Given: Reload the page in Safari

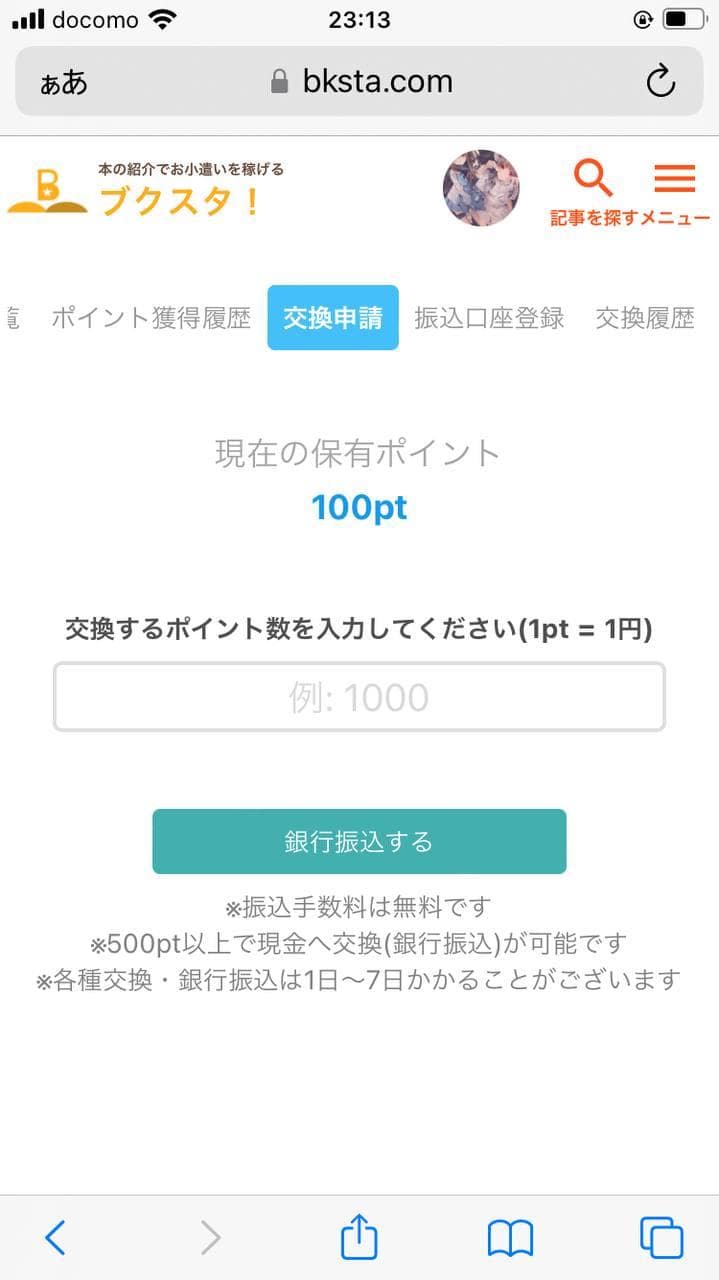Looking at the screenshot, I should coord(661,82).
